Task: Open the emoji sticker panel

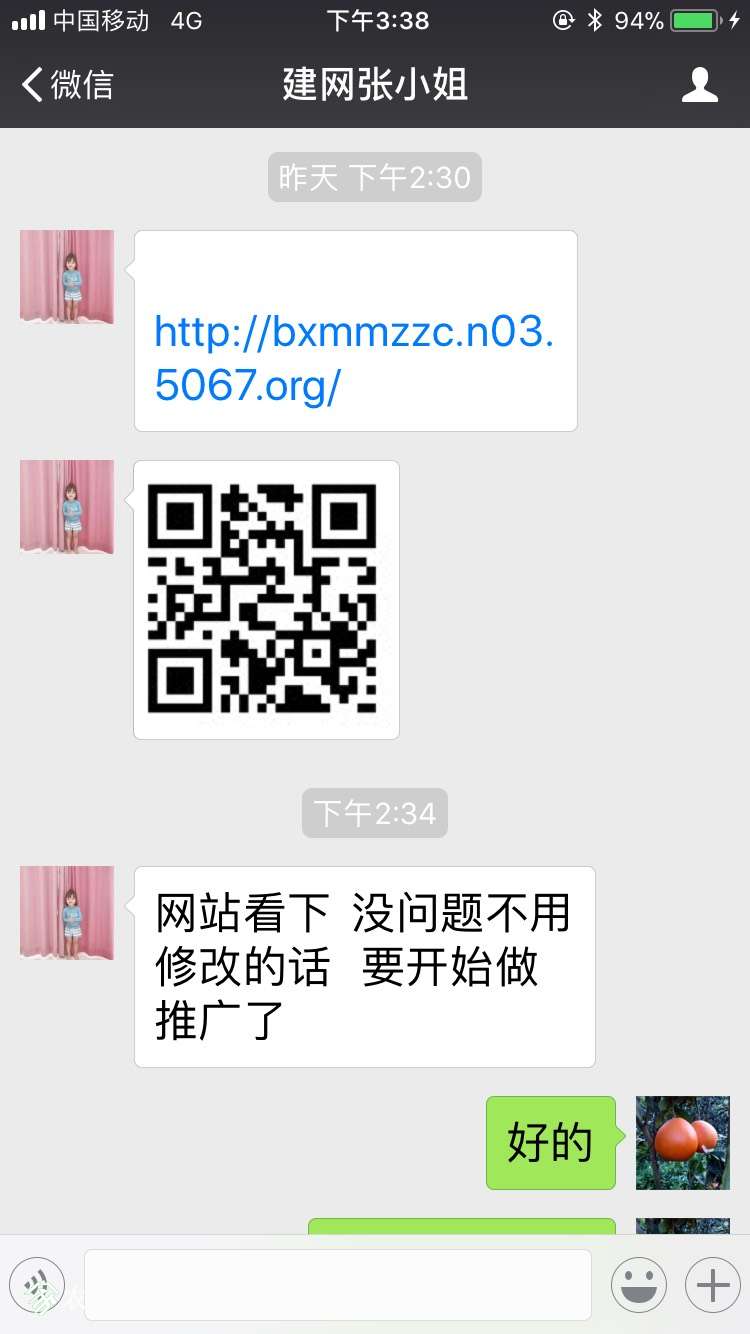Action: 639,1285
